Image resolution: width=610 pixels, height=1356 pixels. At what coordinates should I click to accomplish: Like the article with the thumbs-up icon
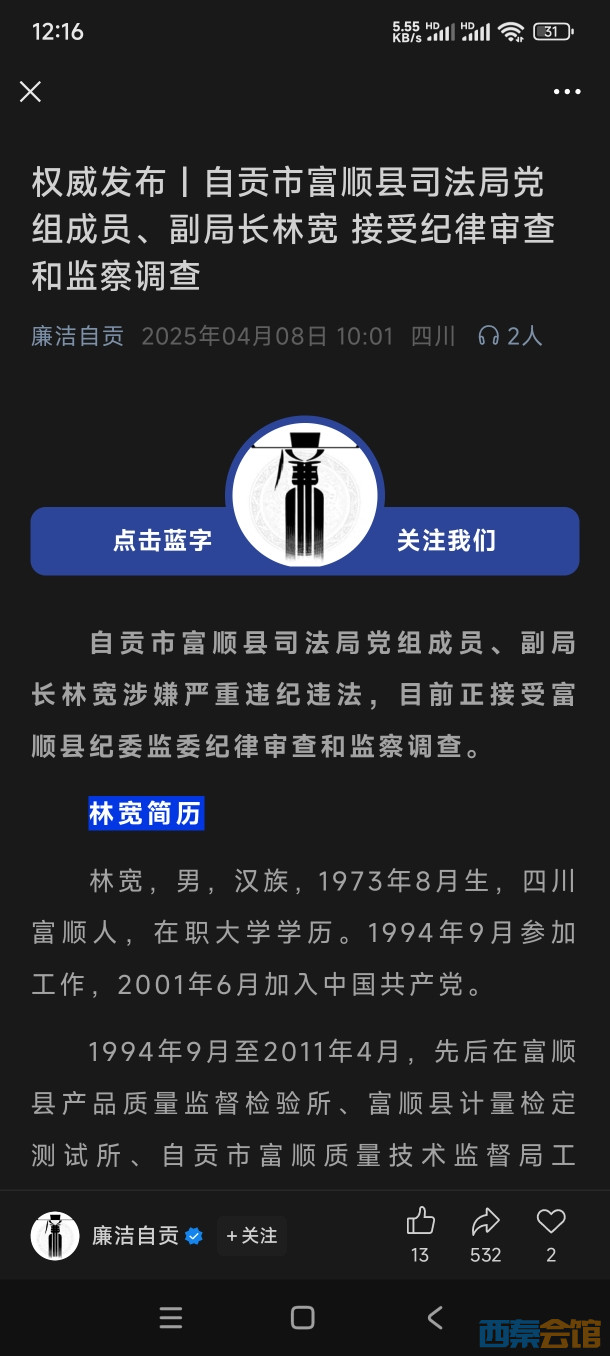click(420, 1222)
